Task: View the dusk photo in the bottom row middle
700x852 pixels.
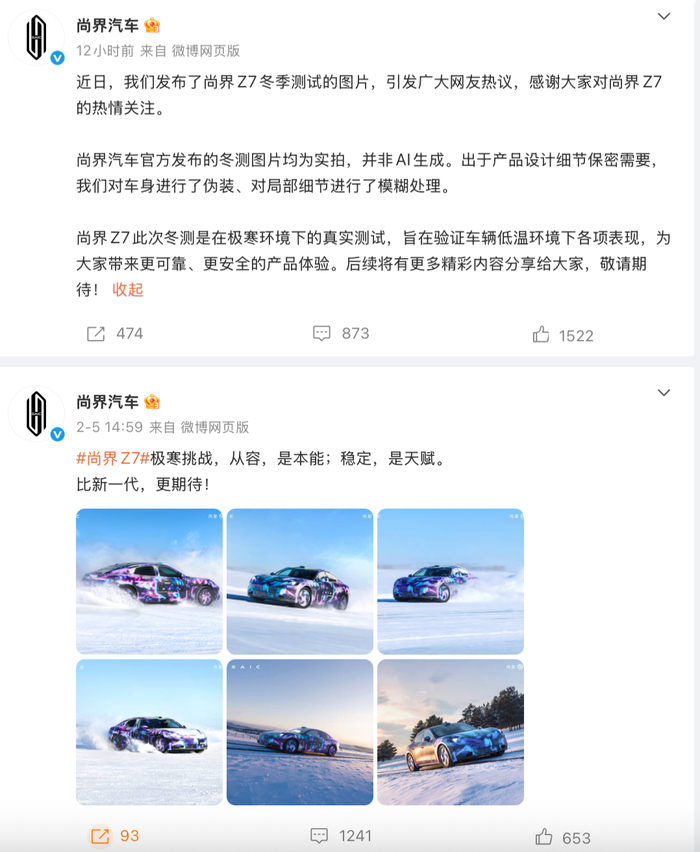Action: [299, 731]
